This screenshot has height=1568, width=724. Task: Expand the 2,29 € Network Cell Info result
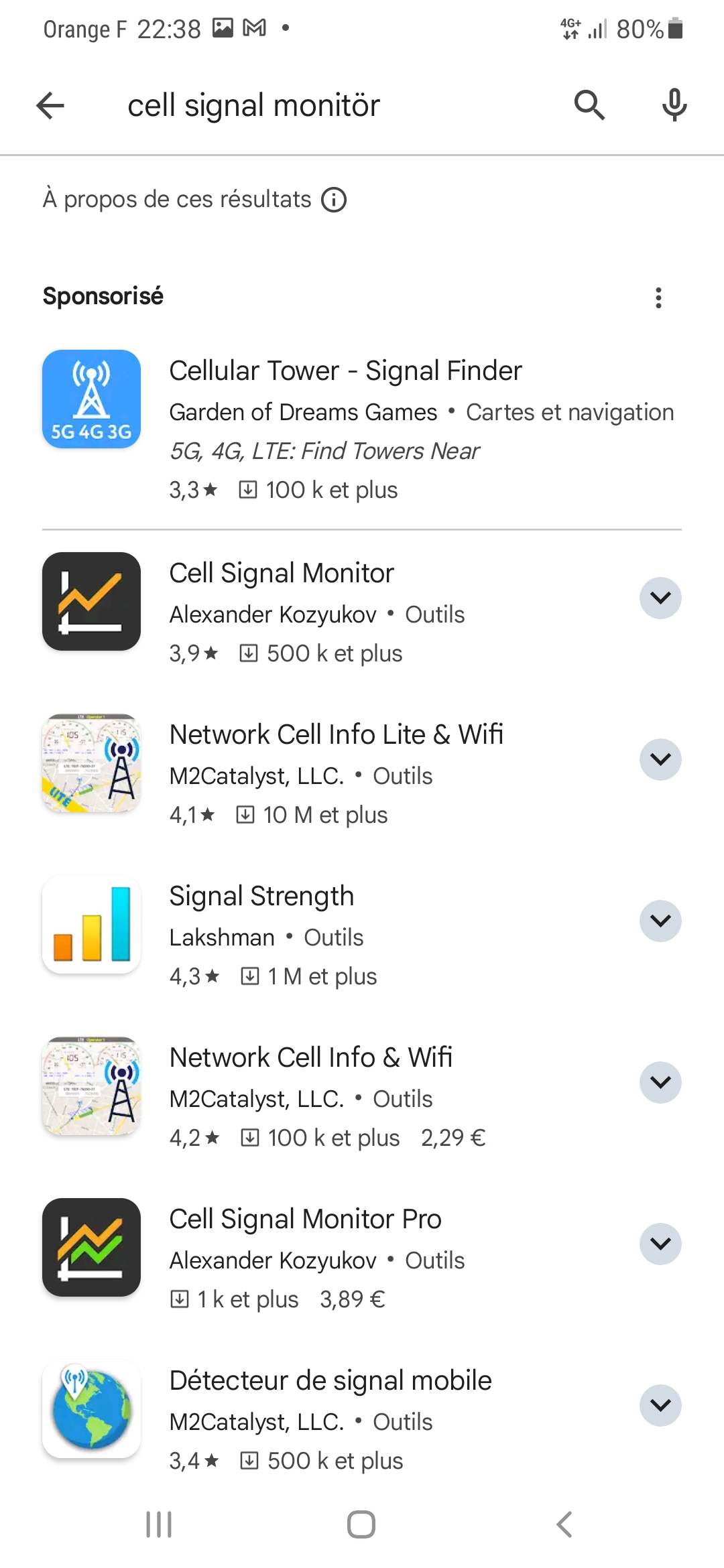(660, 1082)
